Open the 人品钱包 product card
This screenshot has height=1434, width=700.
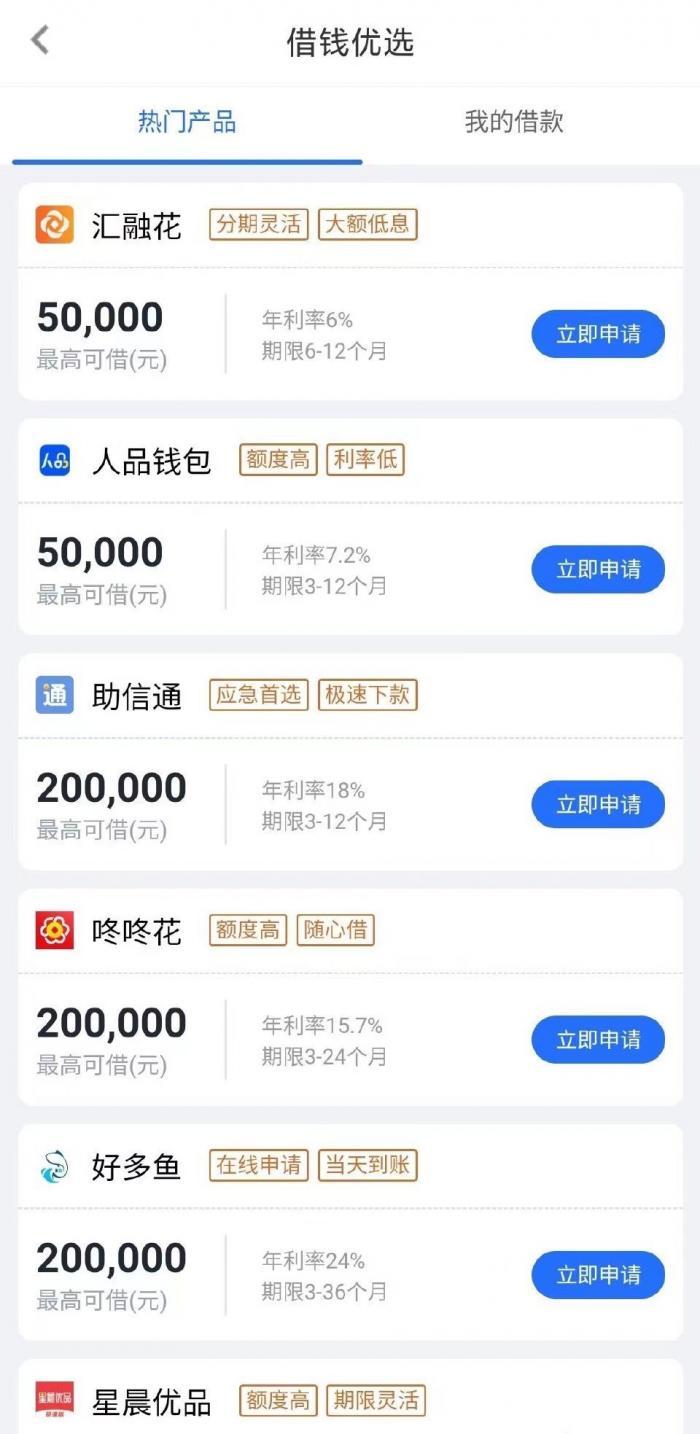coord(350,526)
